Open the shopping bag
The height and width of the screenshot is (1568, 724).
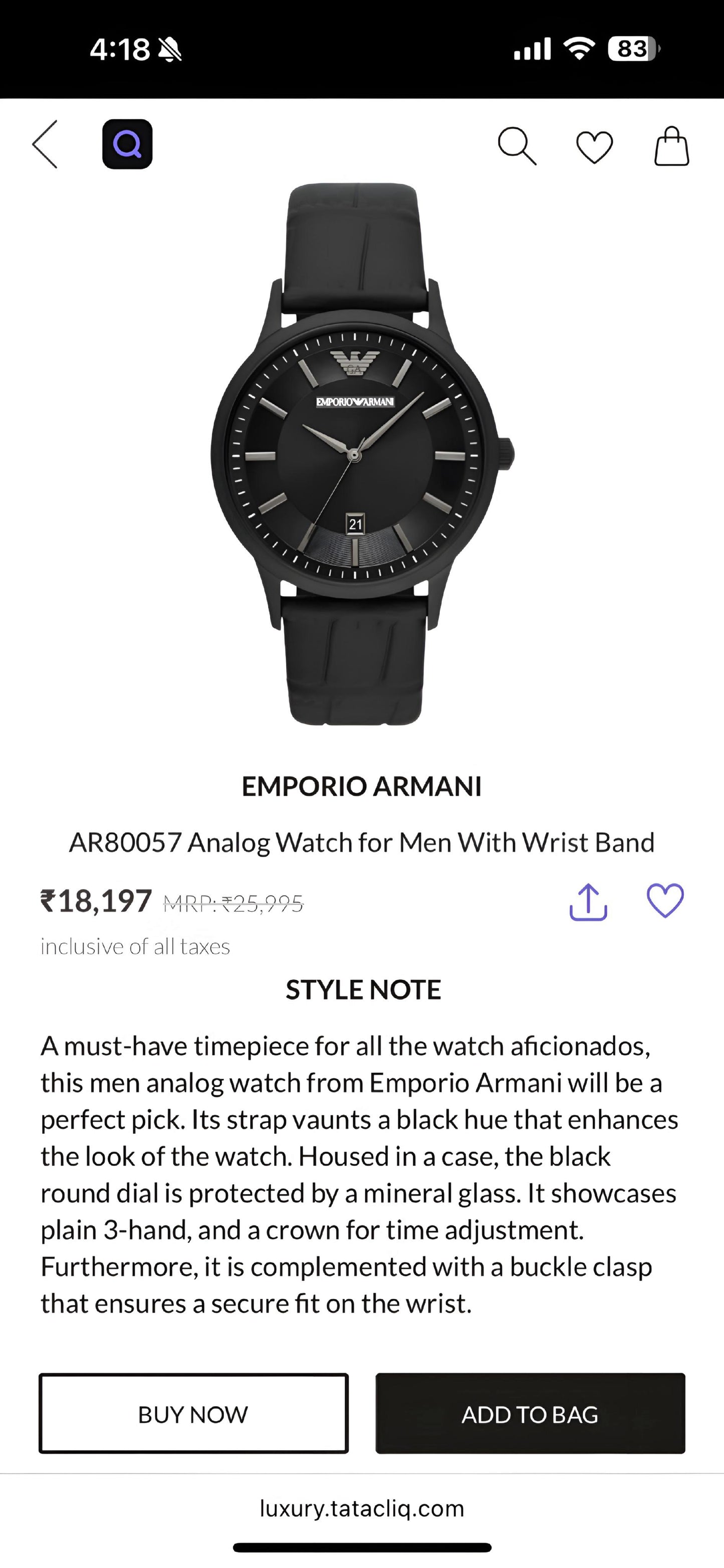(671, 146)
